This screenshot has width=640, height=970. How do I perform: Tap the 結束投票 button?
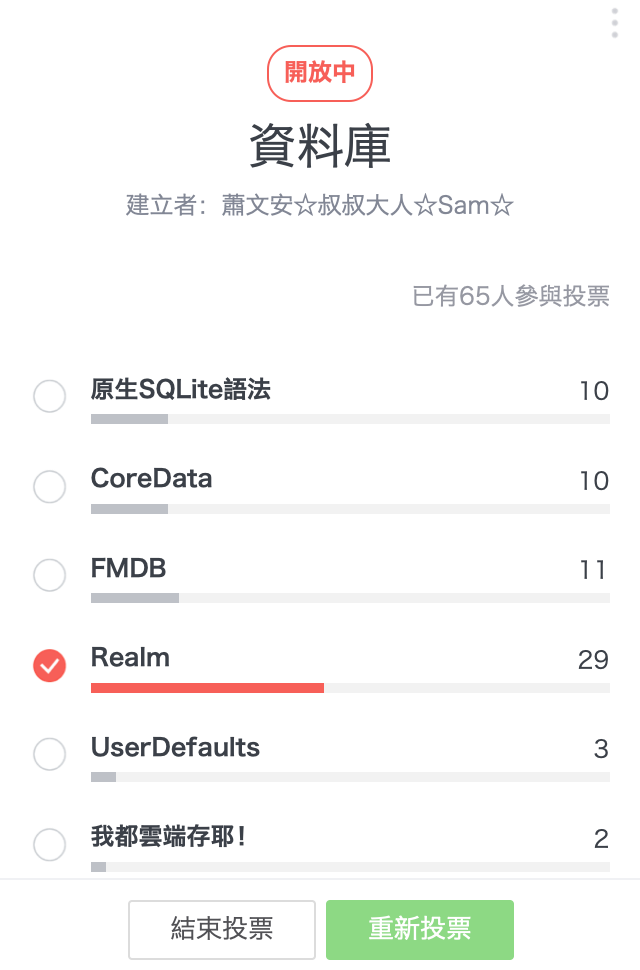(222, 929)
